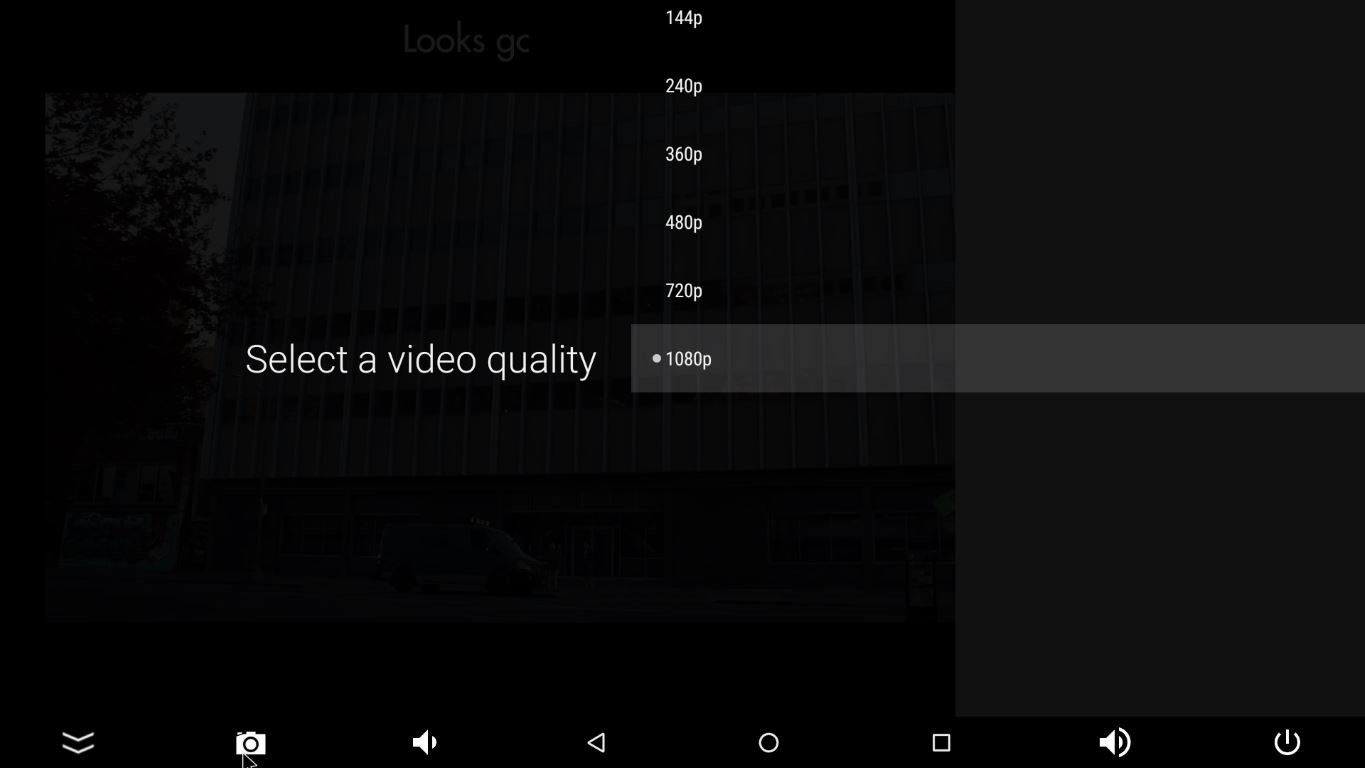1365x768 pixels.
Task: Open the recent apps view
Action: (x=941, y=742)
